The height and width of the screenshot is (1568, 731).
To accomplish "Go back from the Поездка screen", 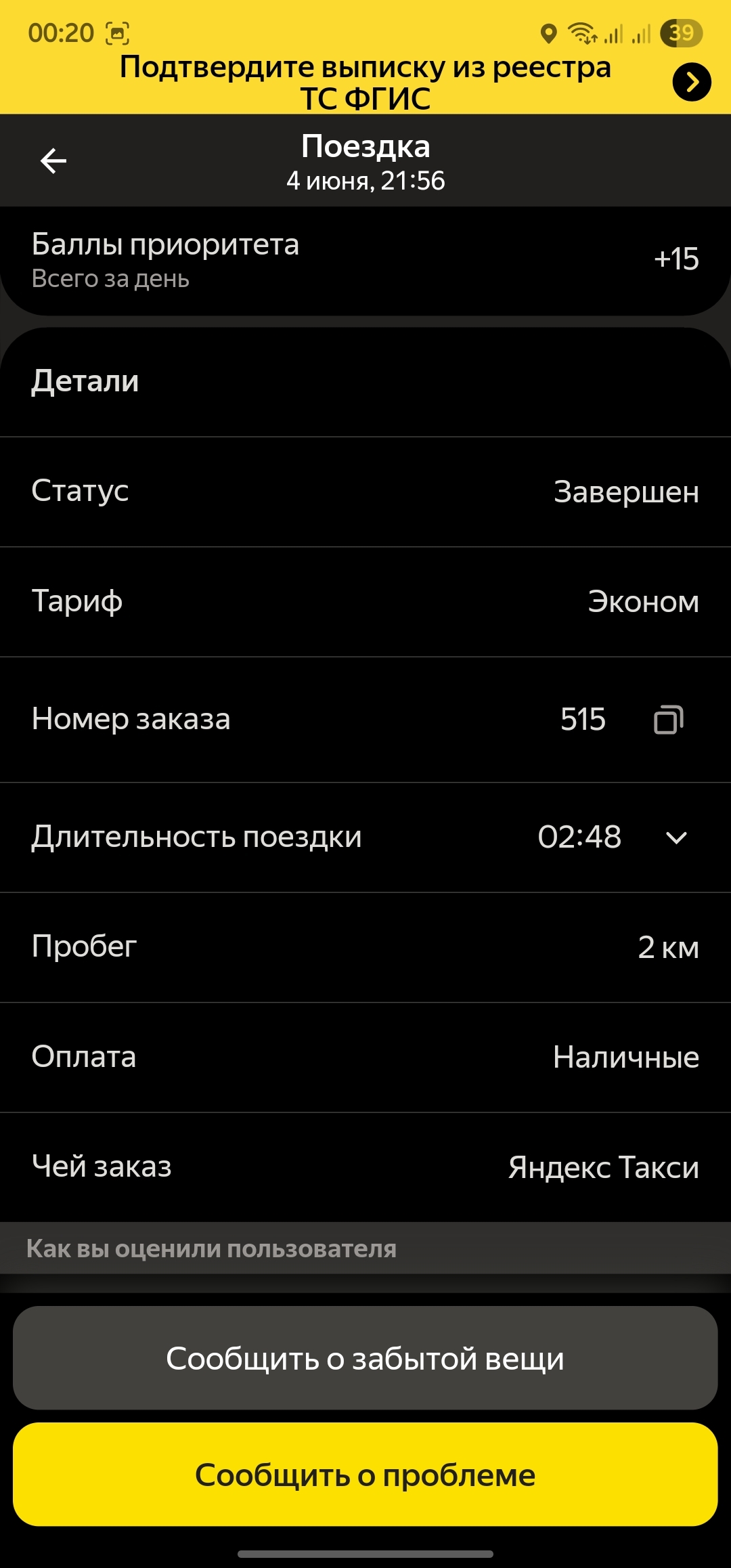I will [53, 161].
